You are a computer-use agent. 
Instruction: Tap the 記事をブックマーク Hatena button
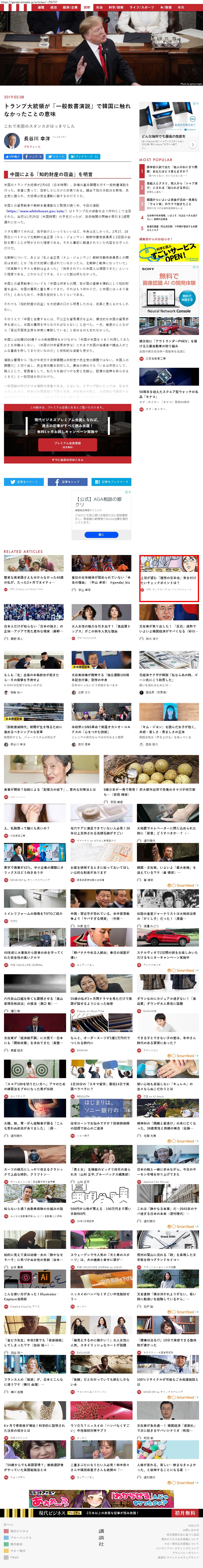click(112, 482)
